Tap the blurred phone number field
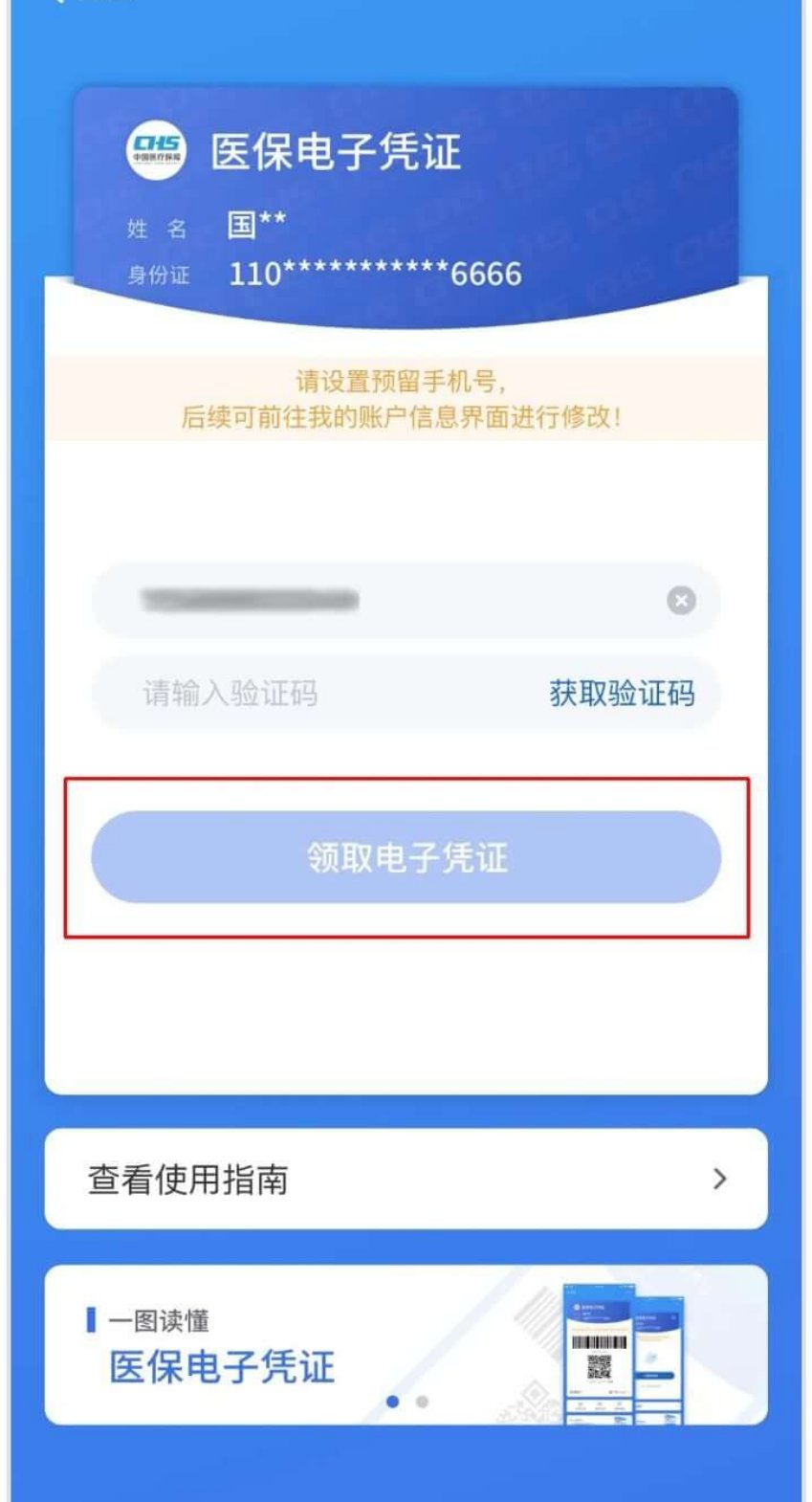Screen dimensions: 812x1502 pos(383,601)
